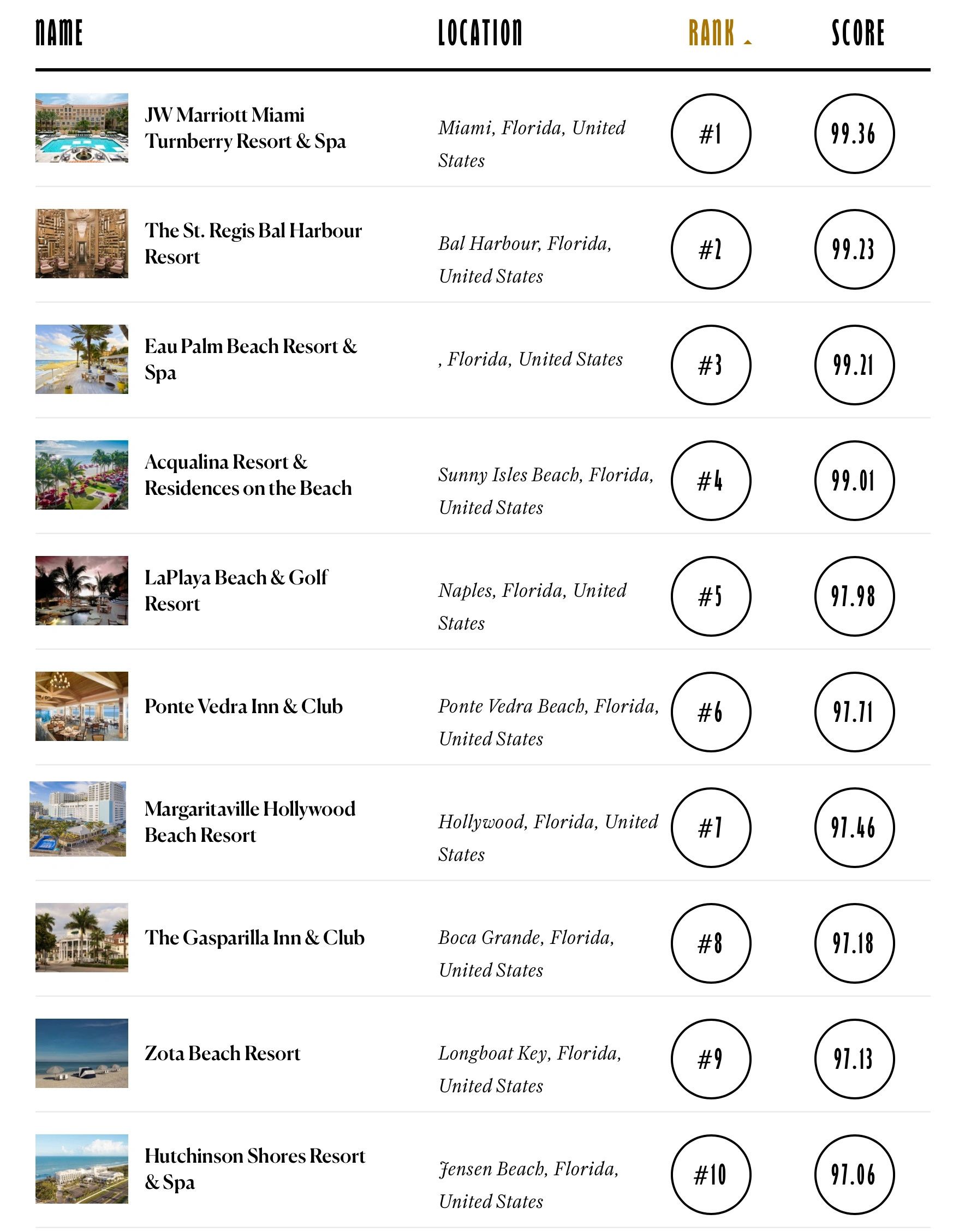Sort the list by Location column
The height and width of the screenshot is (1232, 953).
point(480,33)
